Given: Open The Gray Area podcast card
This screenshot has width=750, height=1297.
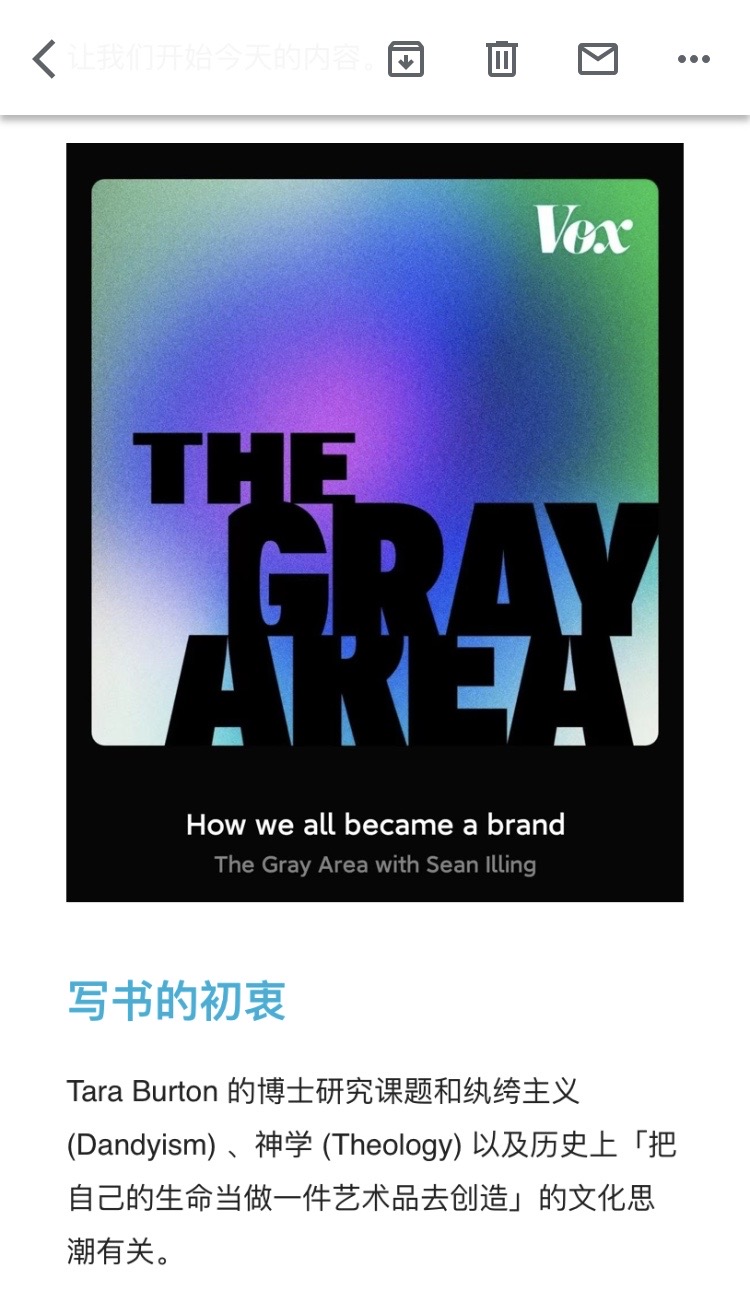Looking at the screenshot, I should tap(375, 522).
